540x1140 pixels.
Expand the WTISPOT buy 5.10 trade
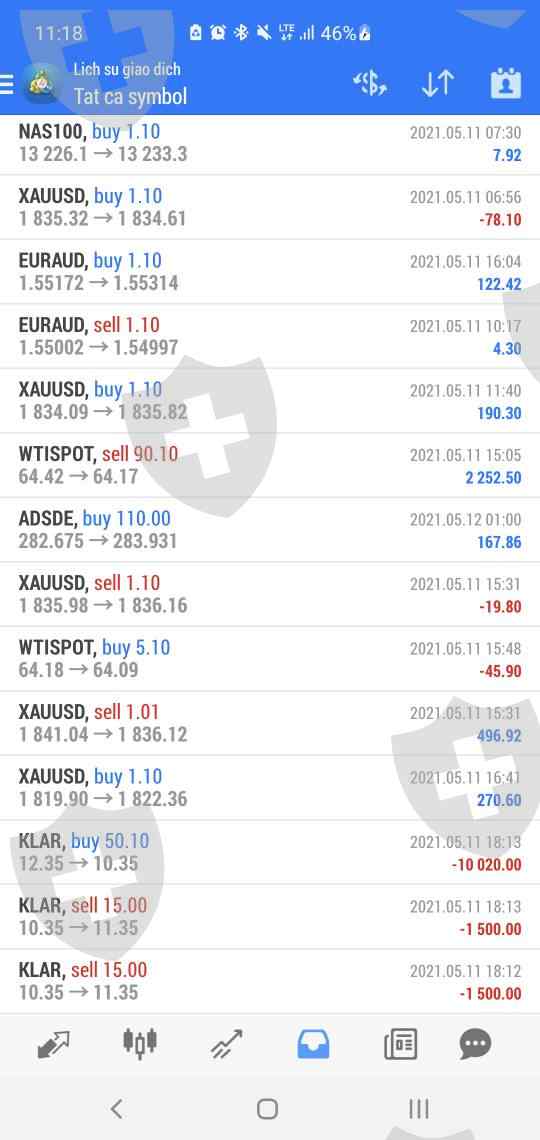click(270, 659)
